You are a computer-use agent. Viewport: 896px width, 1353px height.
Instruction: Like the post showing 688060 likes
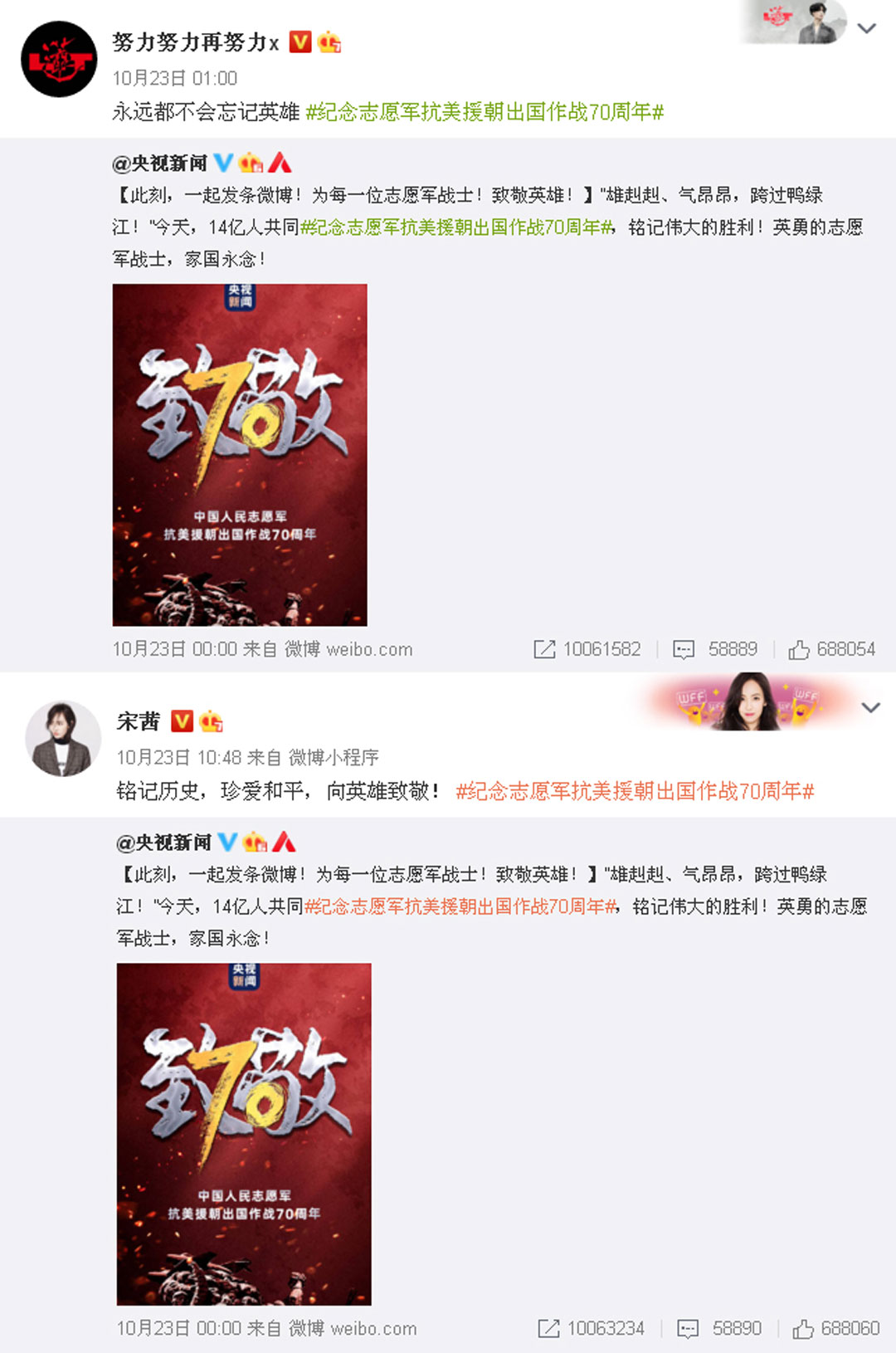point(803,1328)
